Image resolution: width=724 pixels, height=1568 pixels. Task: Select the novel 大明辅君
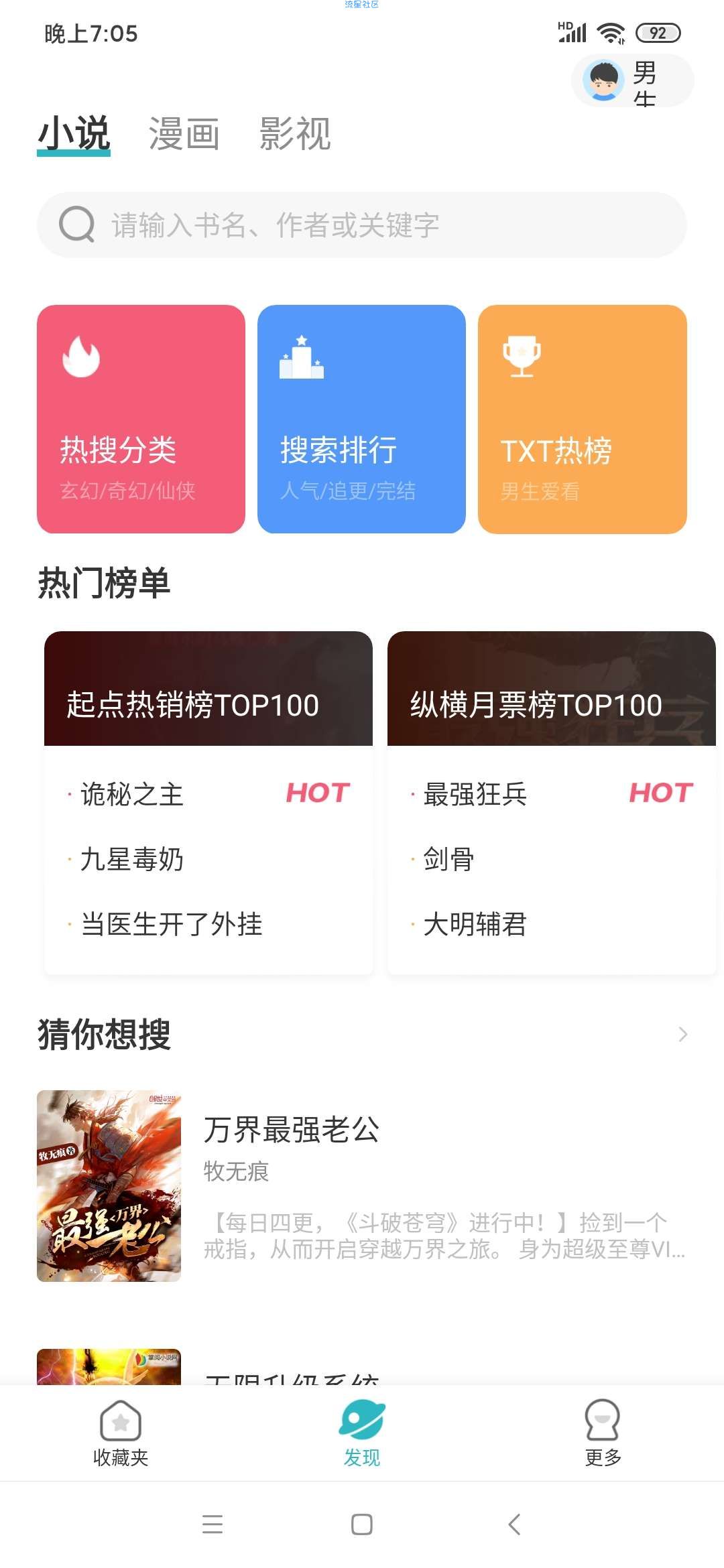[475, 925]
